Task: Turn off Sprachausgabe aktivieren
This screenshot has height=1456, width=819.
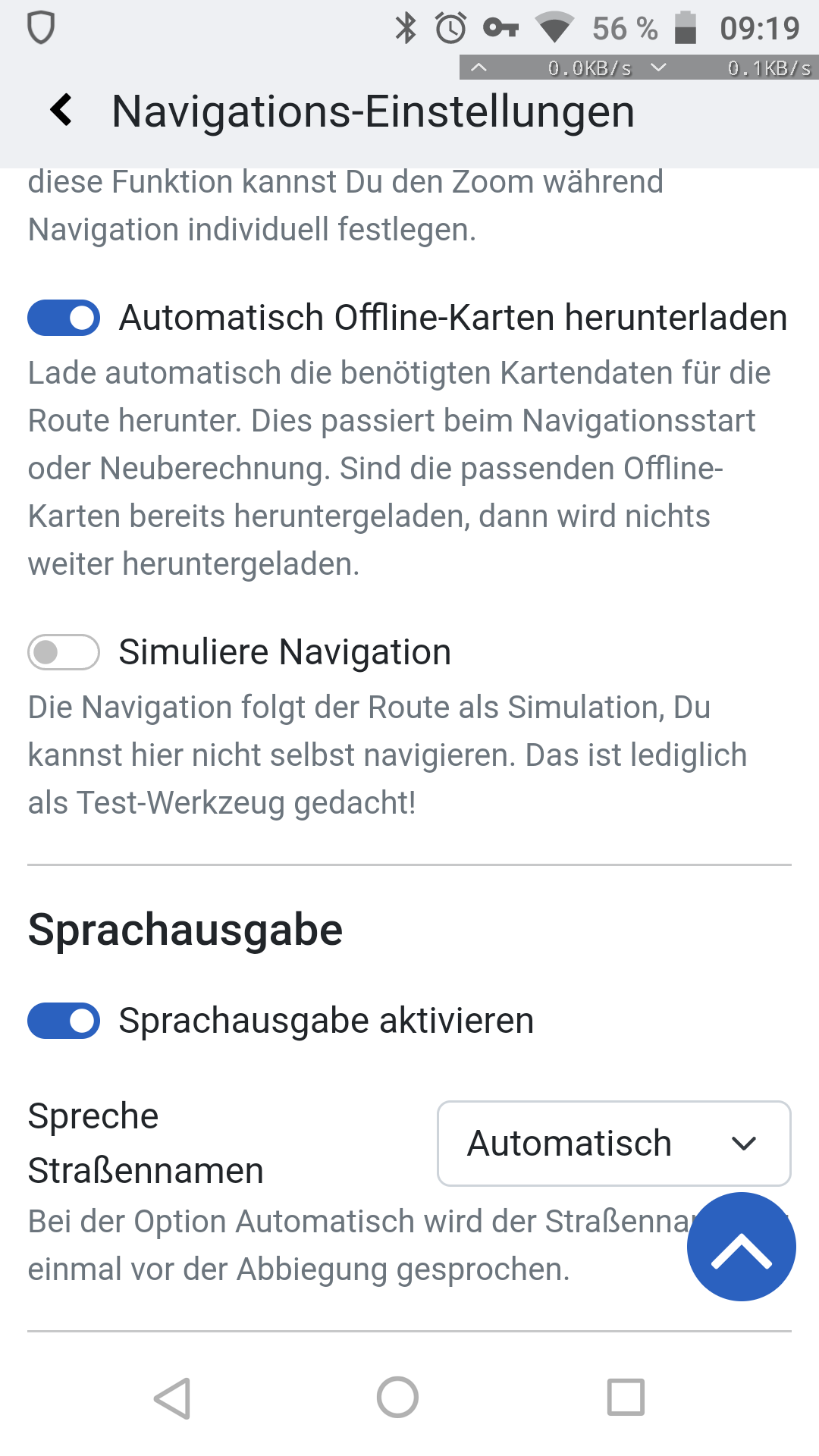Action: (64, 1021)
